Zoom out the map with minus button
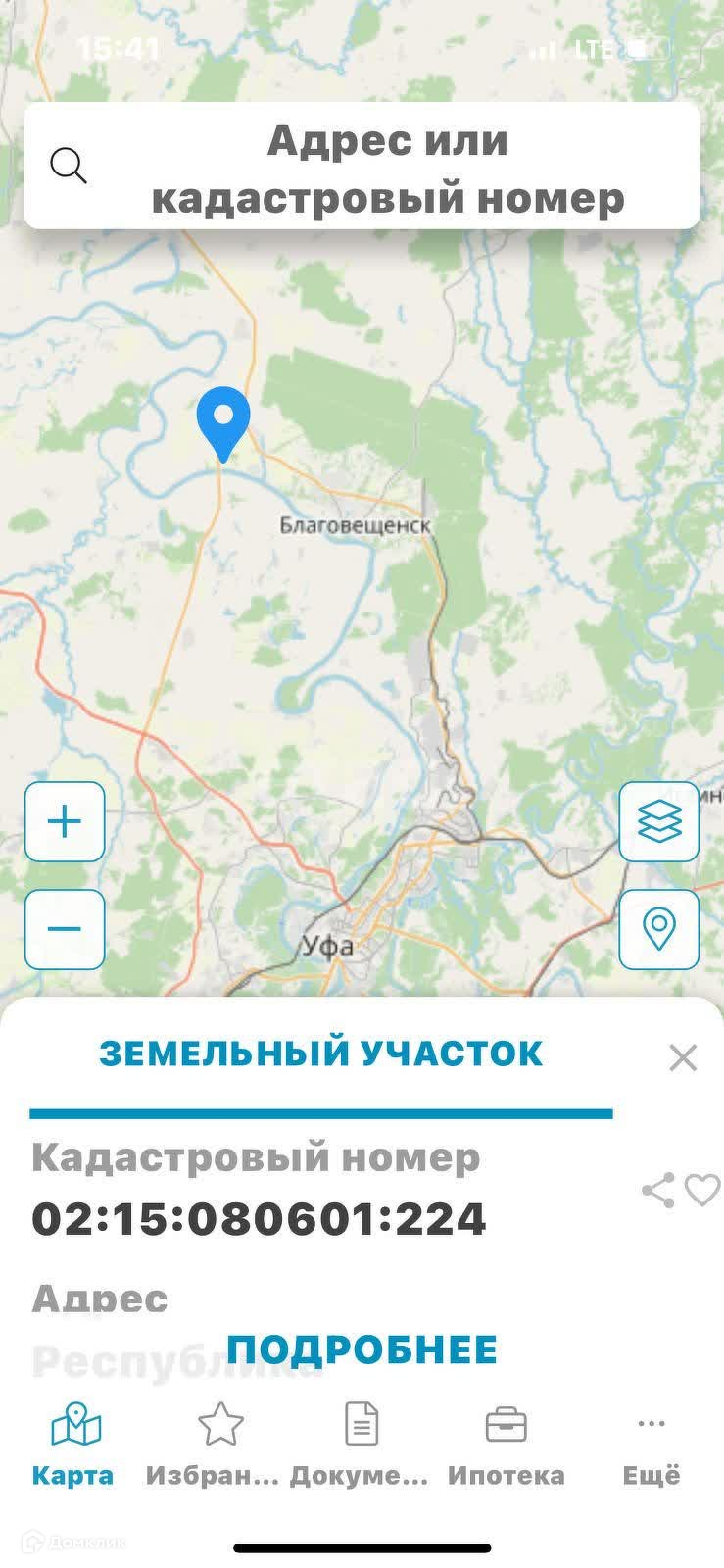This screenshot has height=1568, width=724. pyautogui.click(x=65, y=928)
